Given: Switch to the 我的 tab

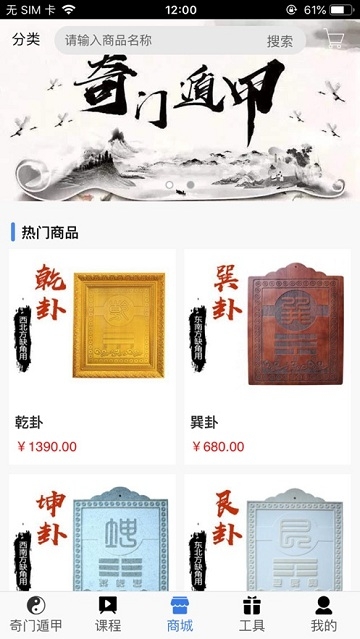Looking at the screenshot, I should pos(324,615).
